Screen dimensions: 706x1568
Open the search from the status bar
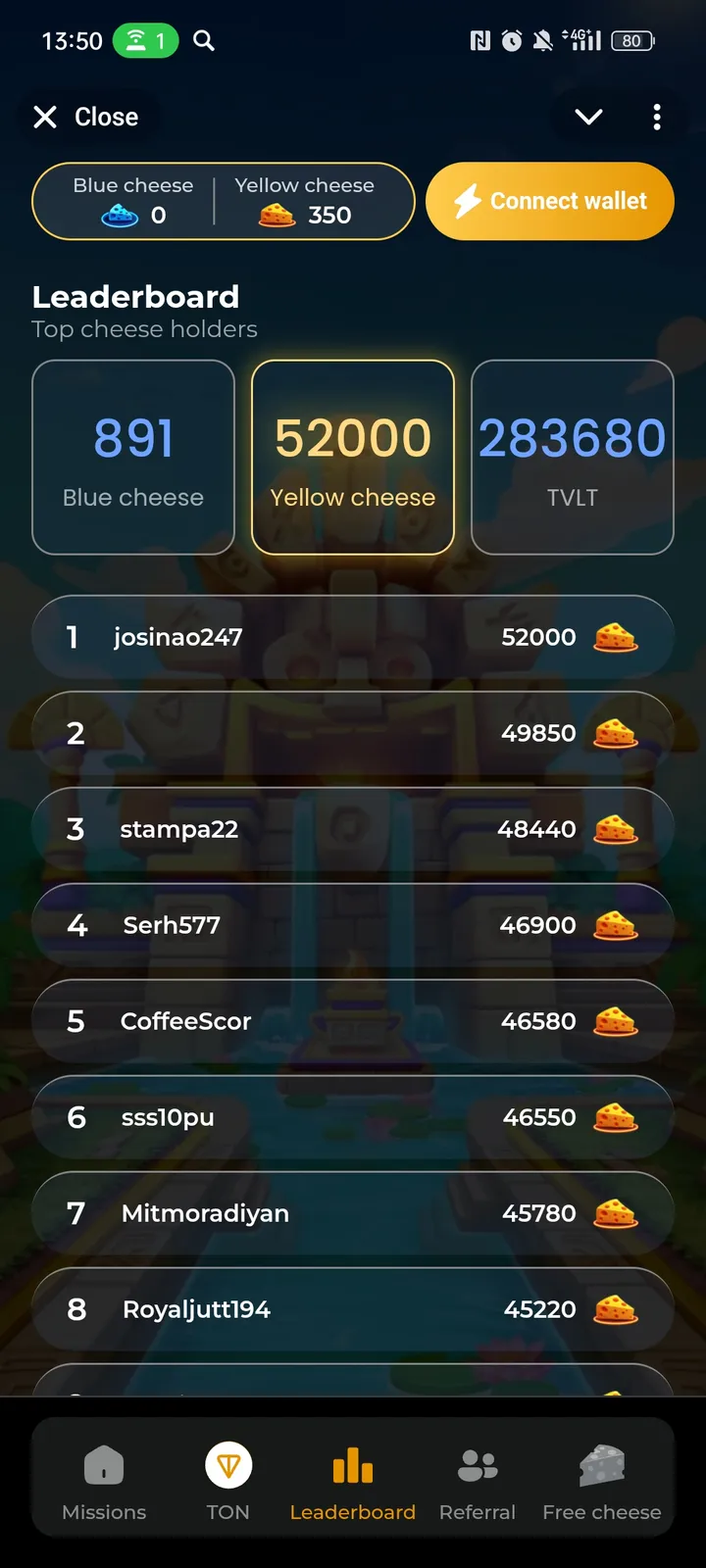coord(203,41)
